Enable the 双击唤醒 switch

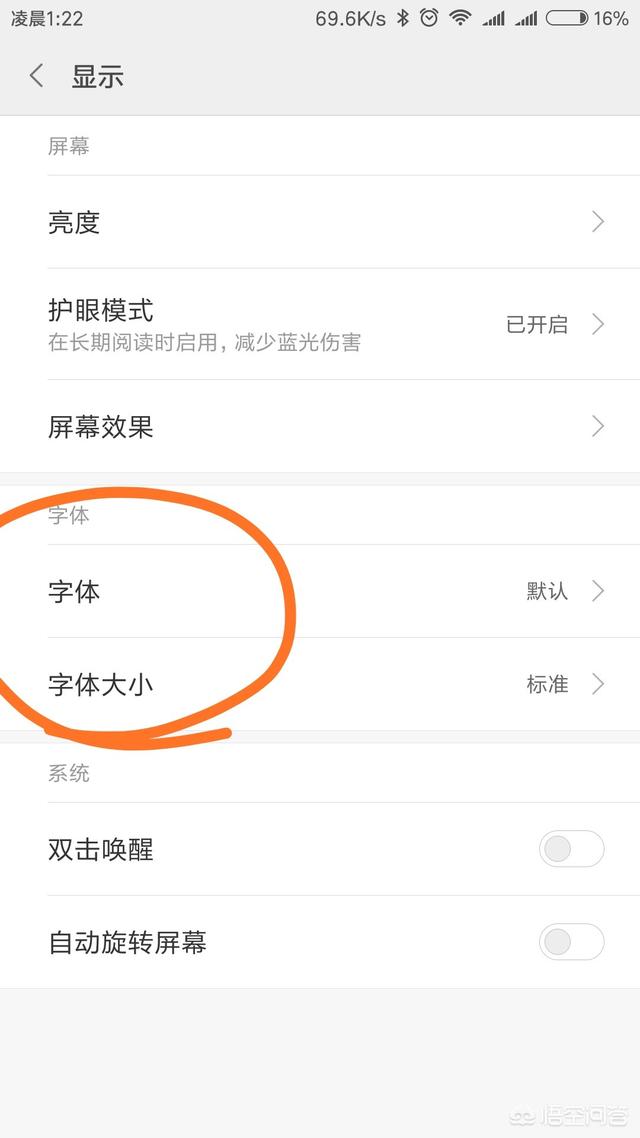click(x=572, y=848)
